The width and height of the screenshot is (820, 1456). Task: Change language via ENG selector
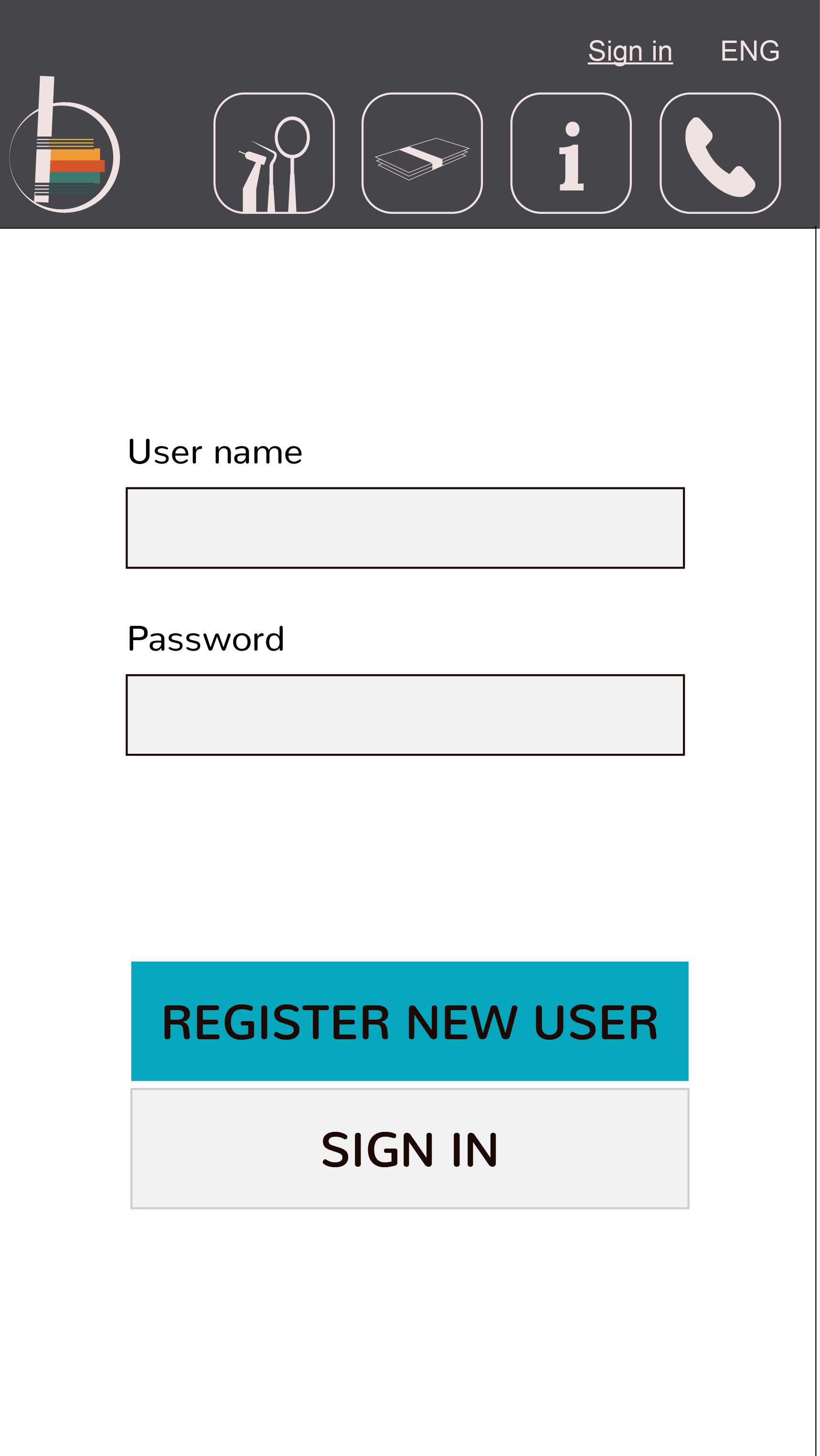pos(750,51)
